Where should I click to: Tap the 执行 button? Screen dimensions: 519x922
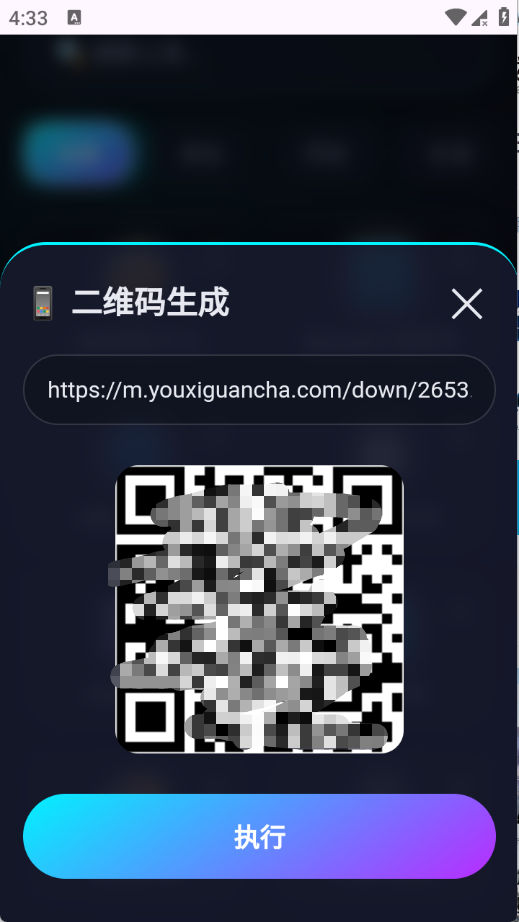click(259, 836)
